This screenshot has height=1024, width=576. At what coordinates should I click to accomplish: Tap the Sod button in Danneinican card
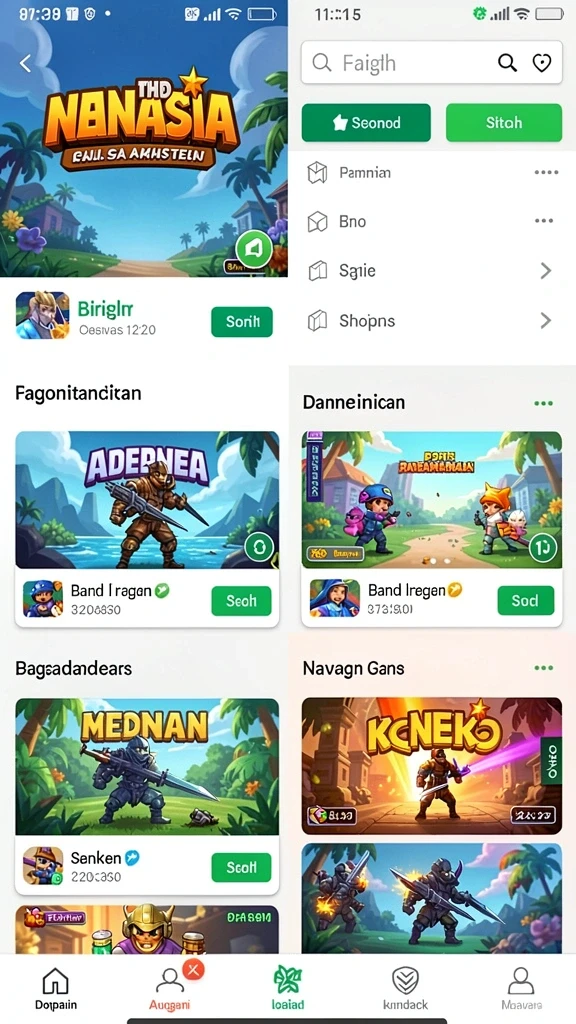click(x=525, y=601)
